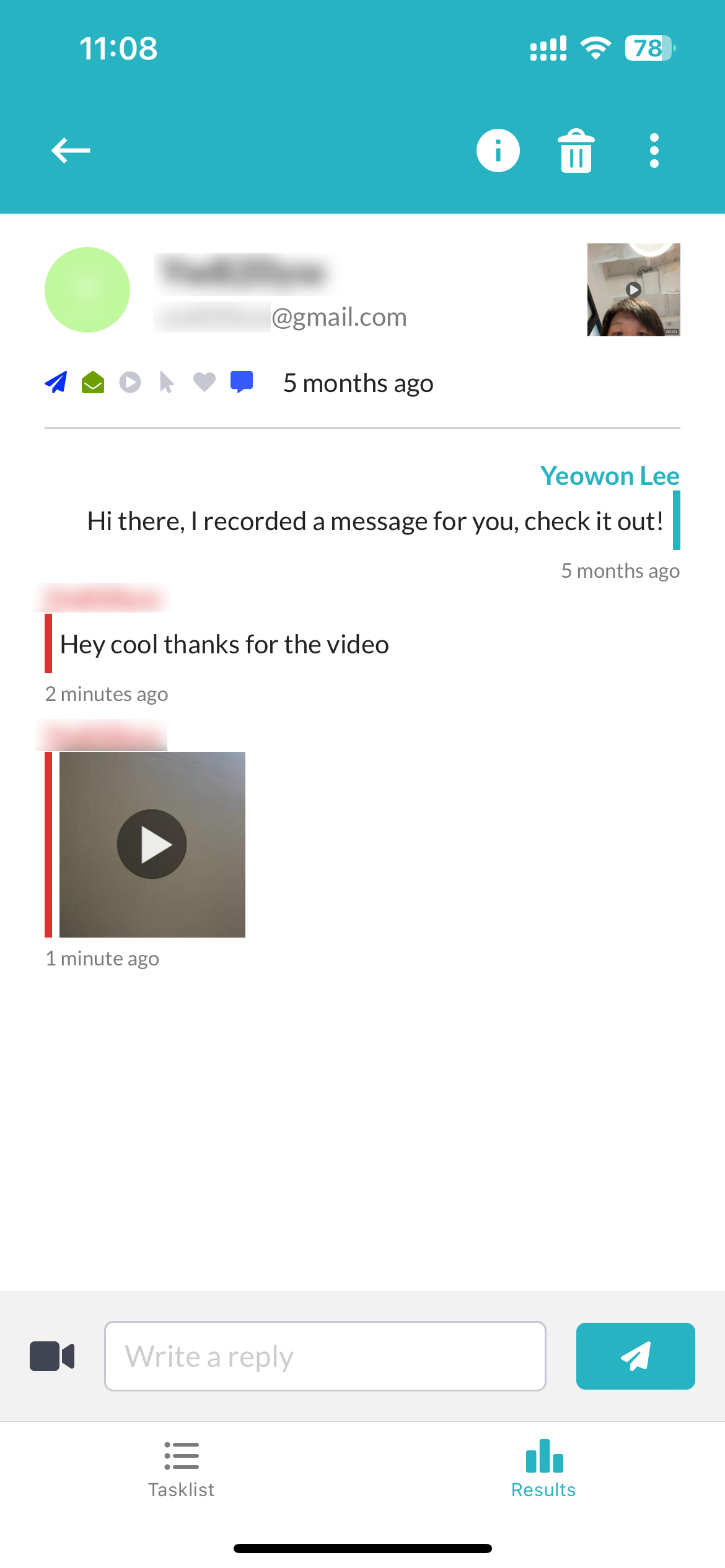Open the sent video thumbnail at top right

pyautogui.click(x=633, y=290)
